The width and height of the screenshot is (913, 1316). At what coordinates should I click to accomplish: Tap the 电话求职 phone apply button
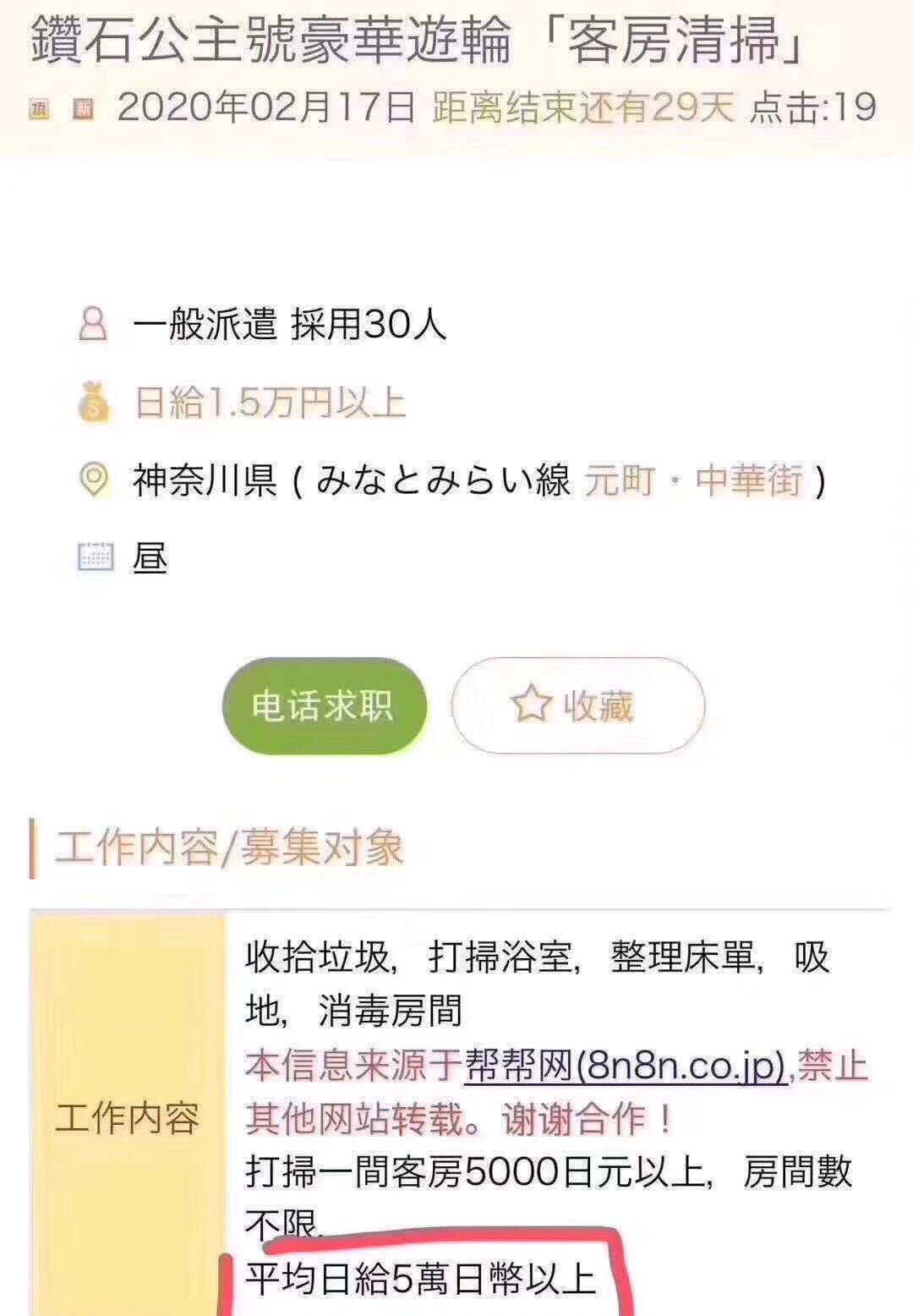click(324, 705)
